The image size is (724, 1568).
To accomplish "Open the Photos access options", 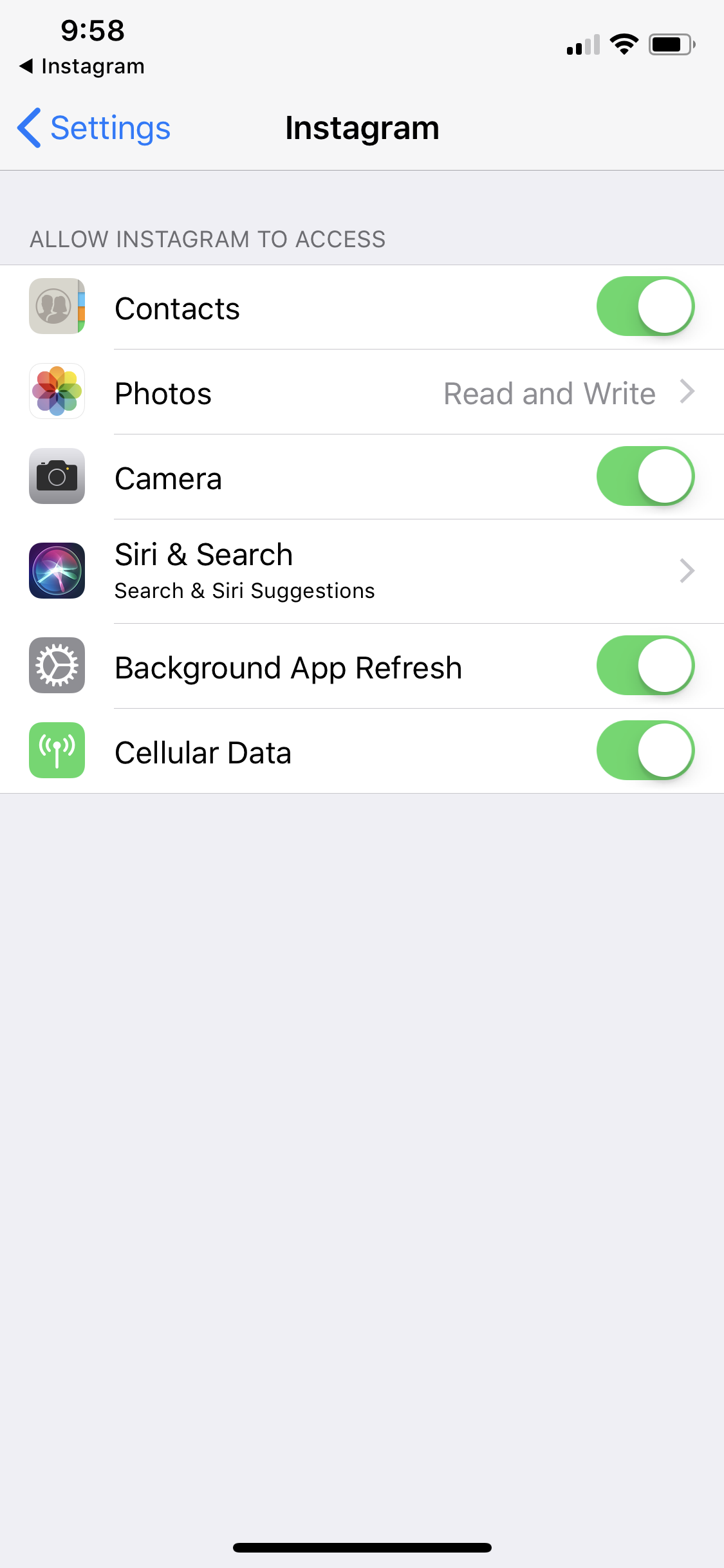I will (362, 392).
